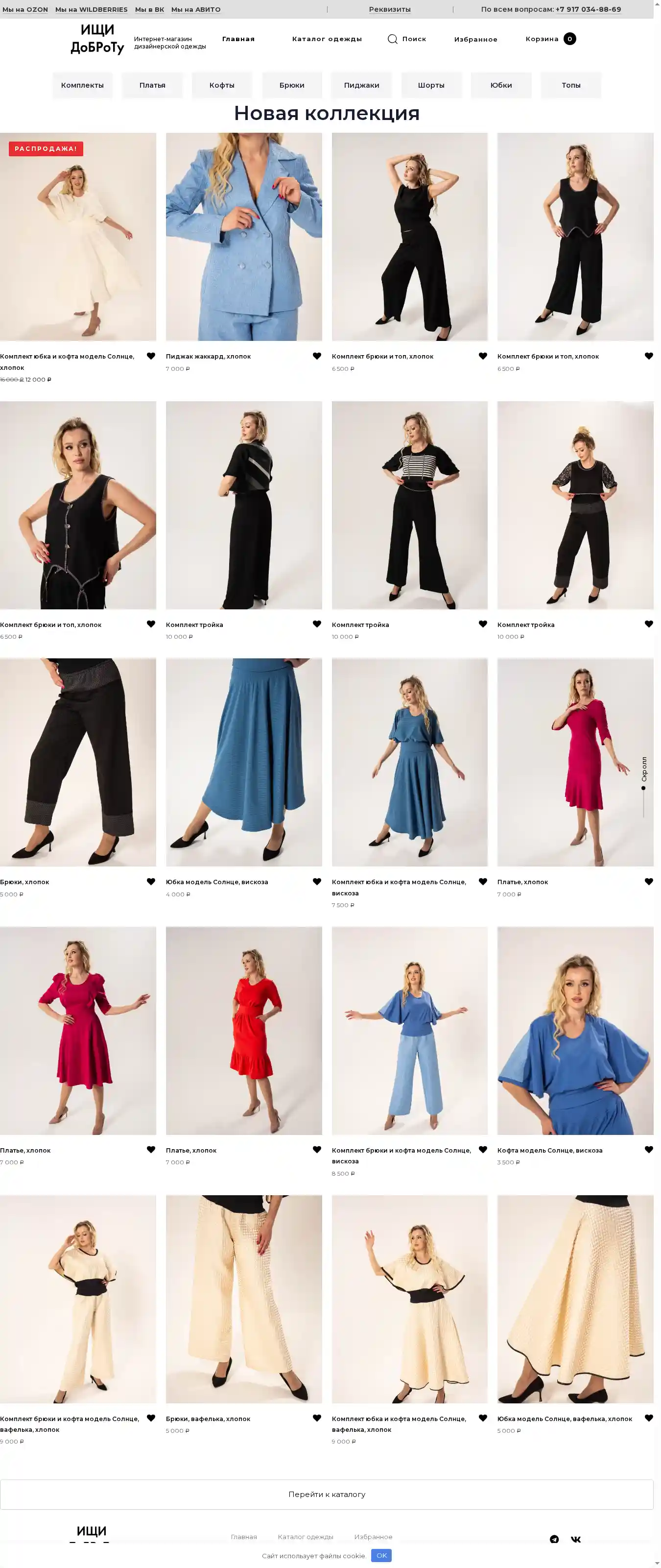Open the VK social icon in footer
661x1568 pixels.
(576, 1539)
